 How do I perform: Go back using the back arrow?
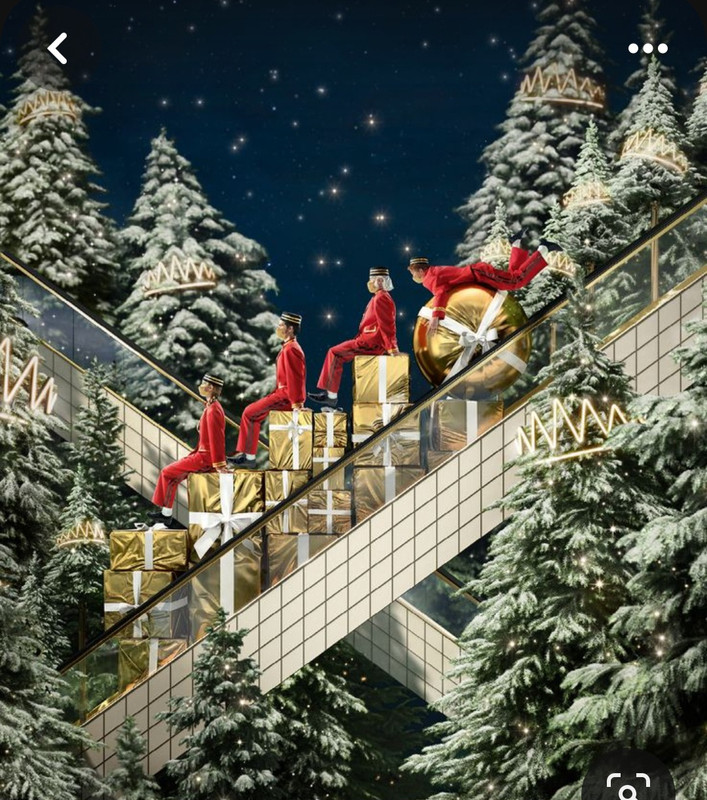coord(58,48)
